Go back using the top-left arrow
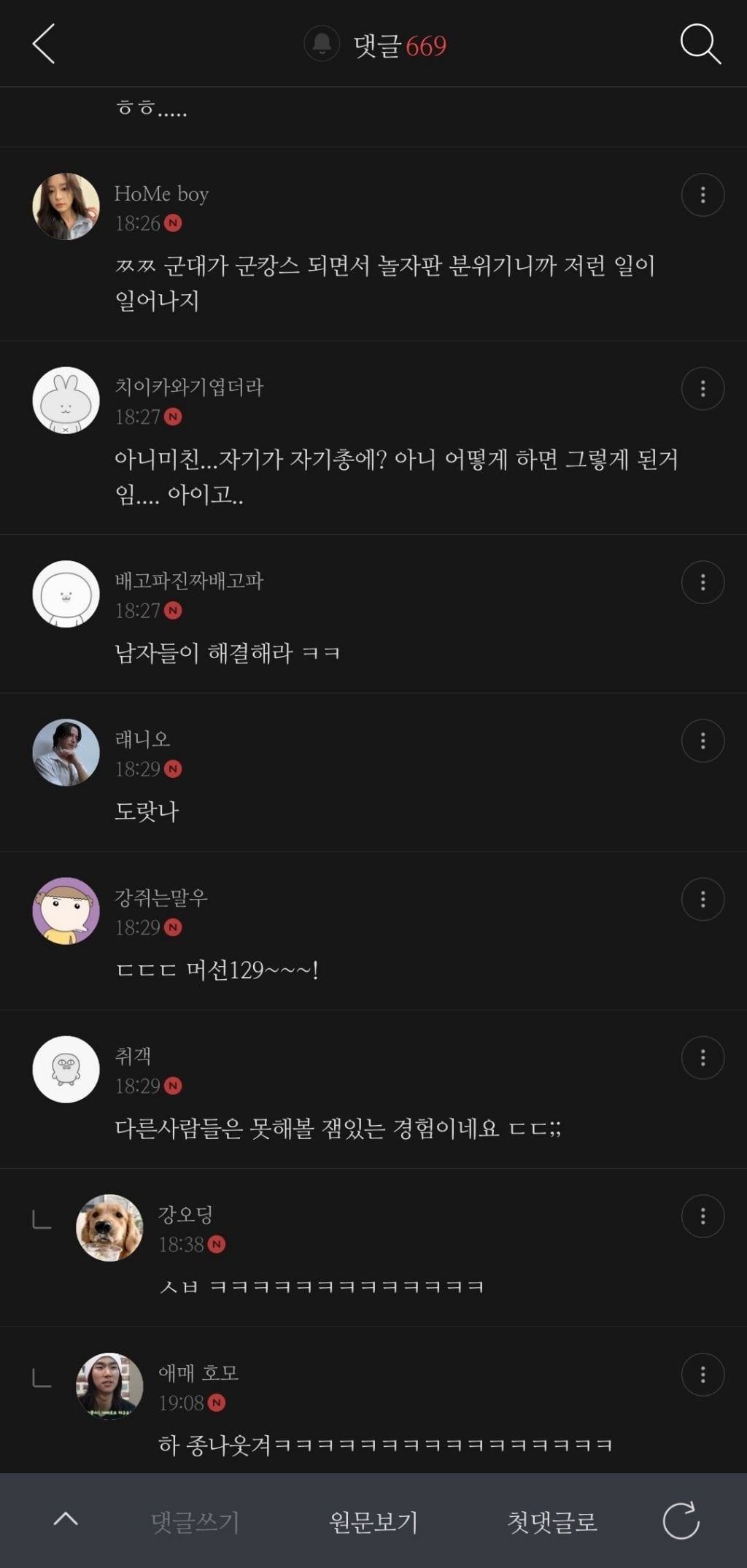Image resolution: width=747 pixels, height=1568 pixels. point(44,44)
